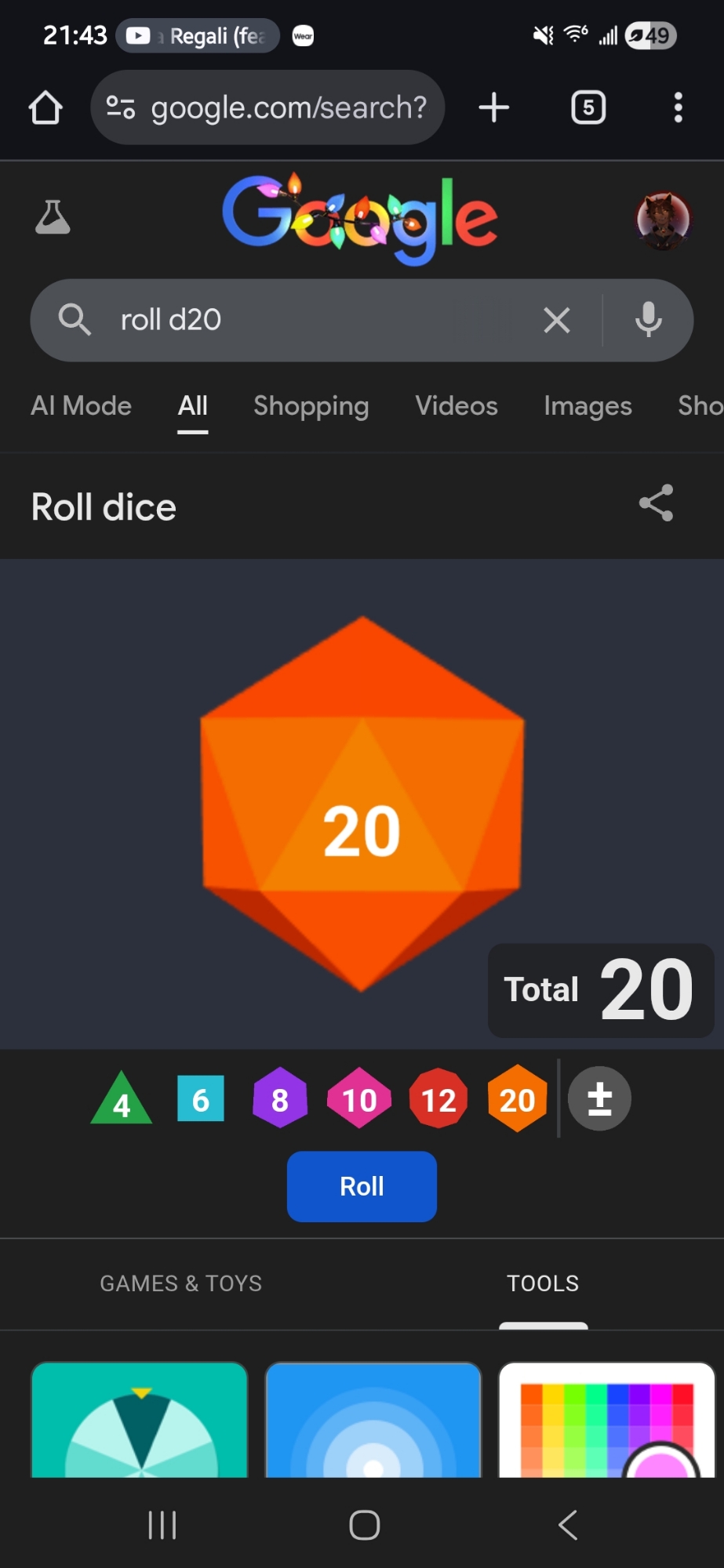The height and width of the screenshot is (1568, 724).
Task: Go to browser home page
Action: pos(45,107)
